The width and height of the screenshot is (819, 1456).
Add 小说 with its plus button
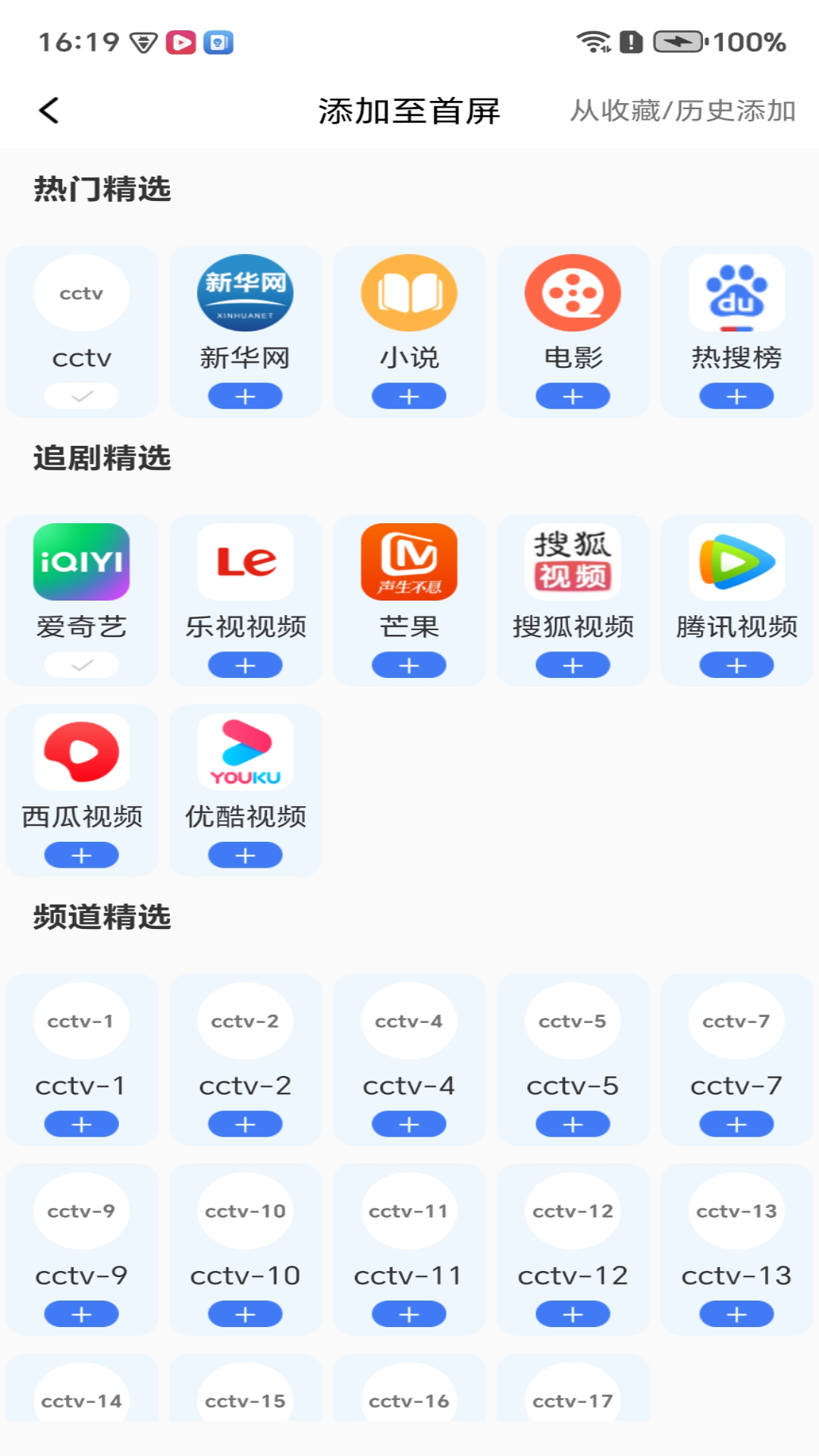[x=409, y=395]
